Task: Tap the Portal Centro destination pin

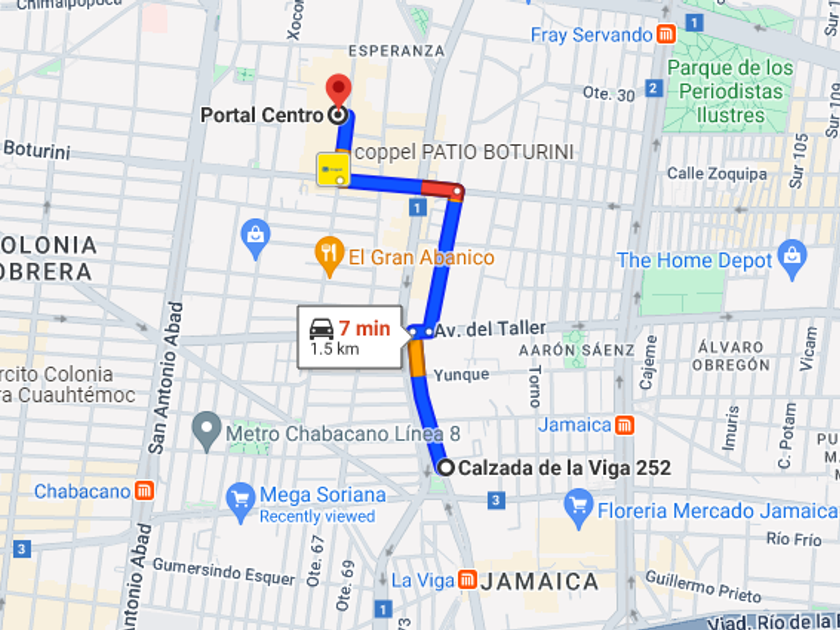Action: click(338, 91)
